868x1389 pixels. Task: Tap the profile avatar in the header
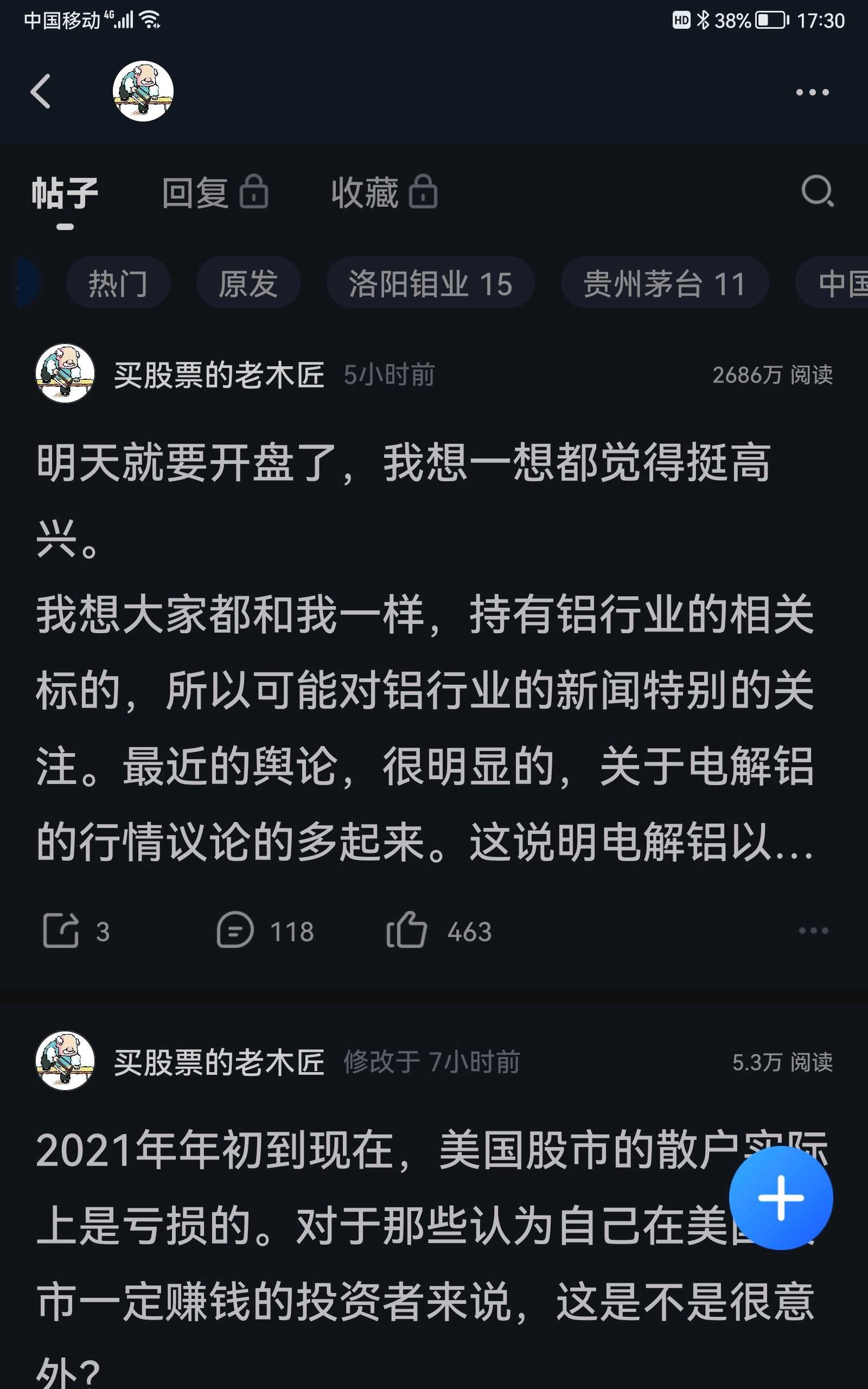[x=143, y=91]
